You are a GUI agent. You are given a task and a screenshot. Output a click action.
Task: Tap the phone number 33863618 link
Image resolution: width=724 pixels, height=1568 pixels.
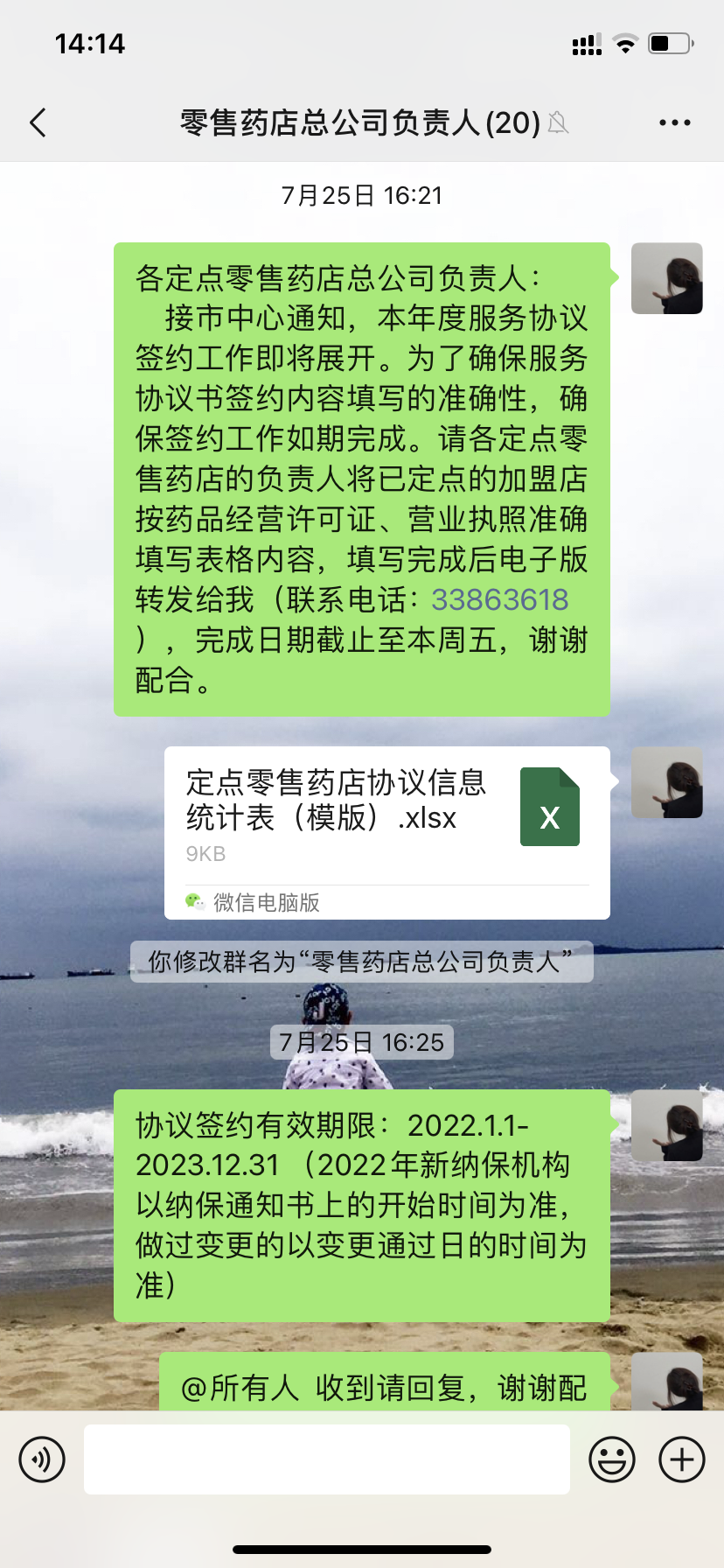point(499,600)
